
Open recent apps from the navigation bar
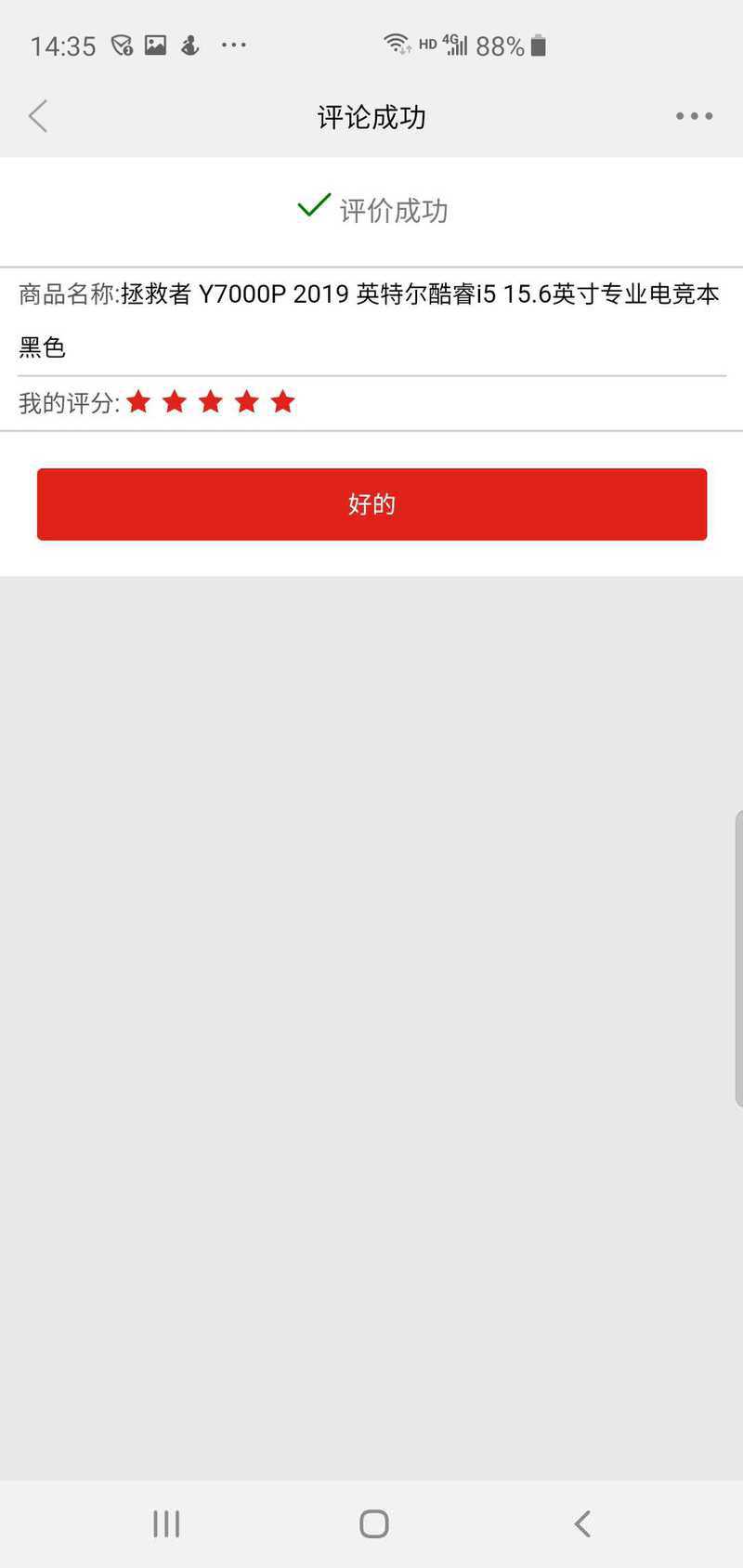click(x=166, y=1523)
